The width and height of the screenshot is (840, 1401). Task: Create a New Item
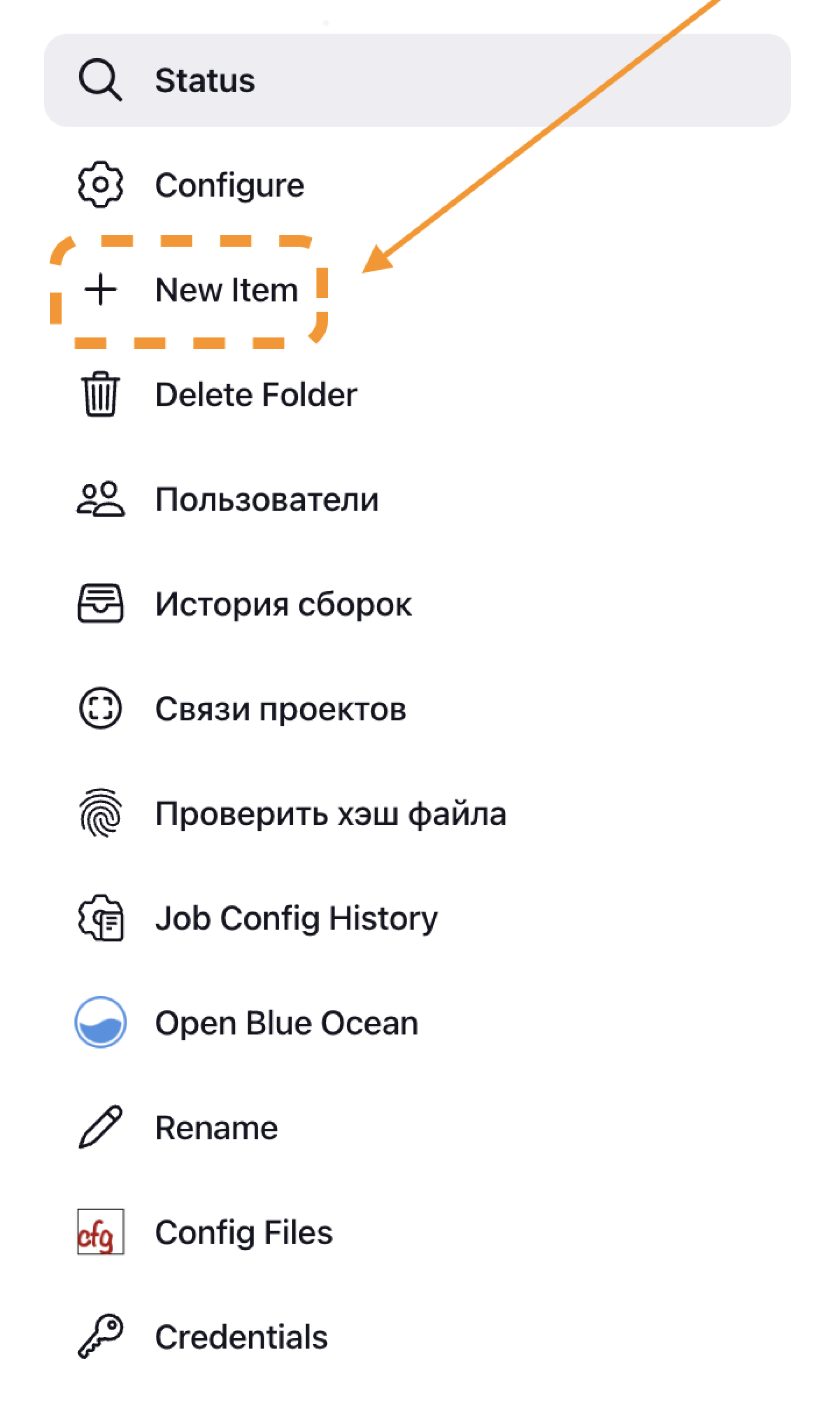pyautogui.click(x=226, y=290)
